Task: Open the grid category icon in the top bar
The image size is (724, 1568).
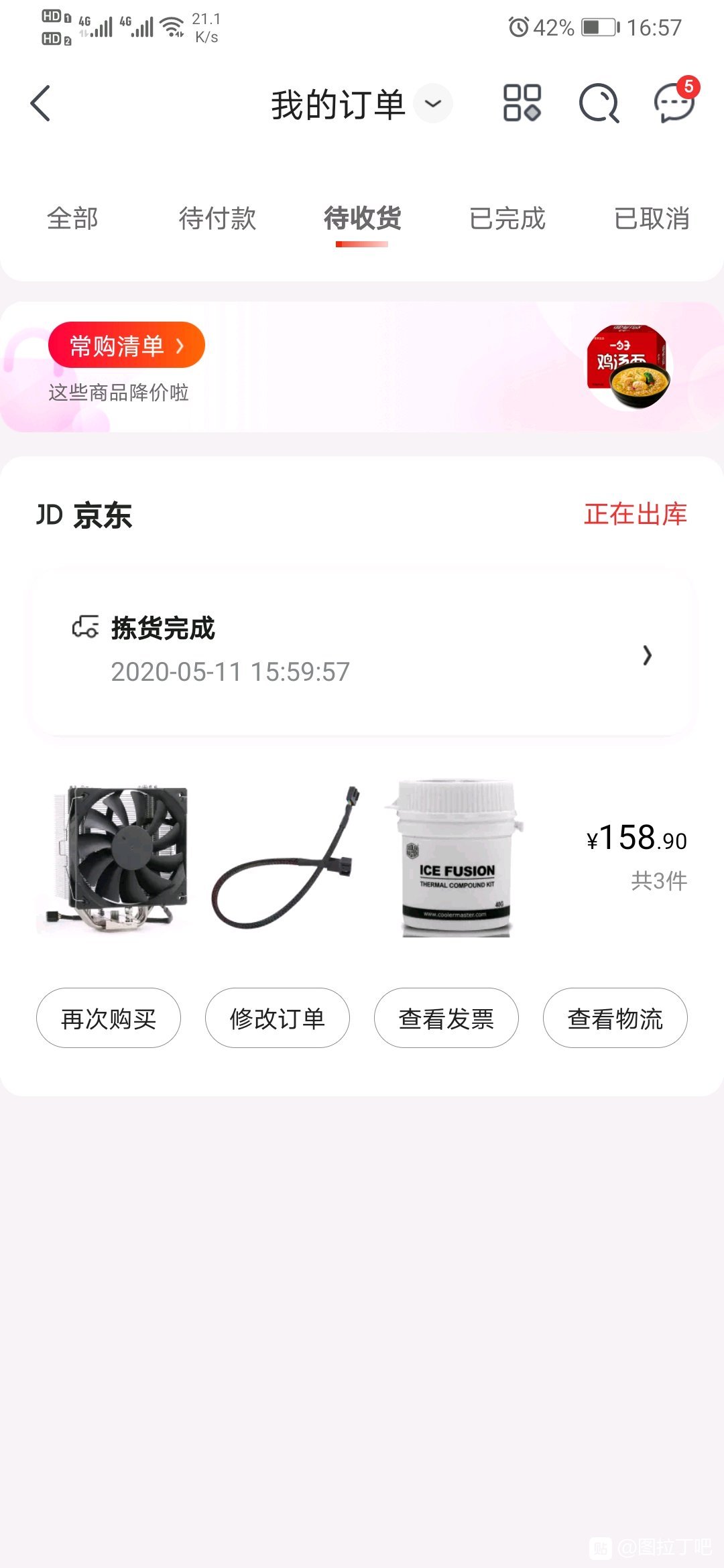Action: [522, 103]
